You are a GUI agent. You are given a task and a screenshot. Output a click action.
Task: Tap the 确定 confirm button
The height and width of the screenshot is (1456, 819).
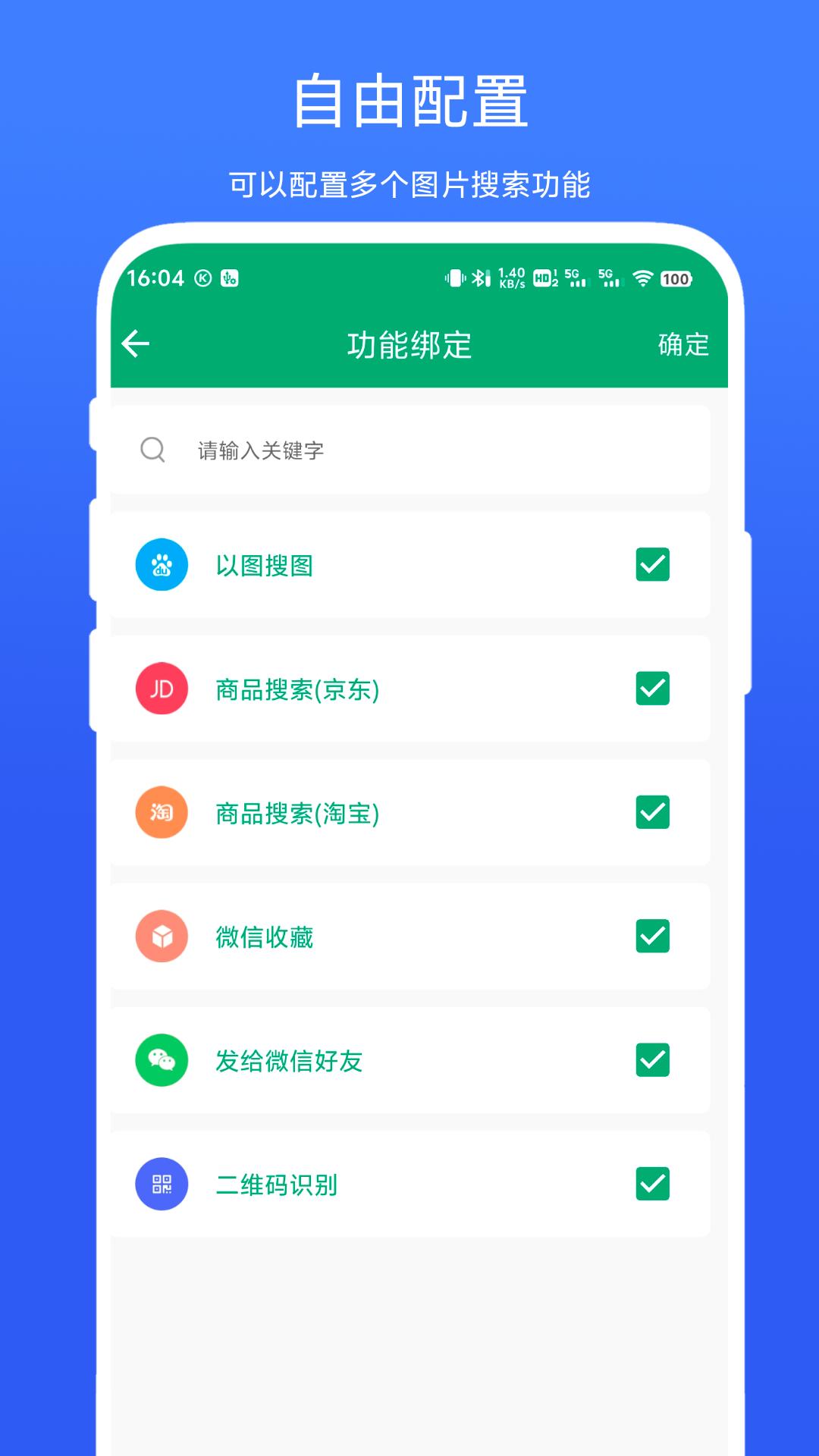tap(682, 345)
